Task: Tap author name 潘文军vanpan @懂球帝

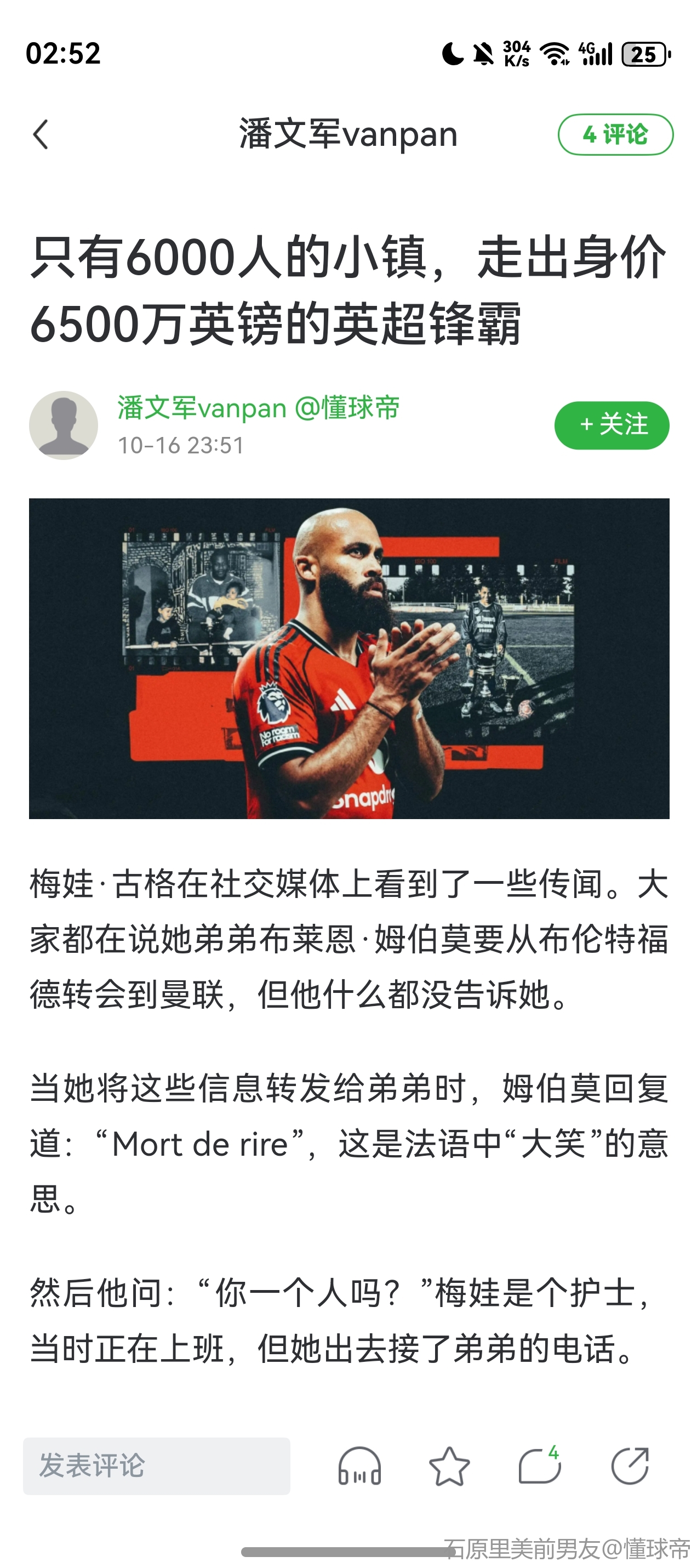Action: 259,408
